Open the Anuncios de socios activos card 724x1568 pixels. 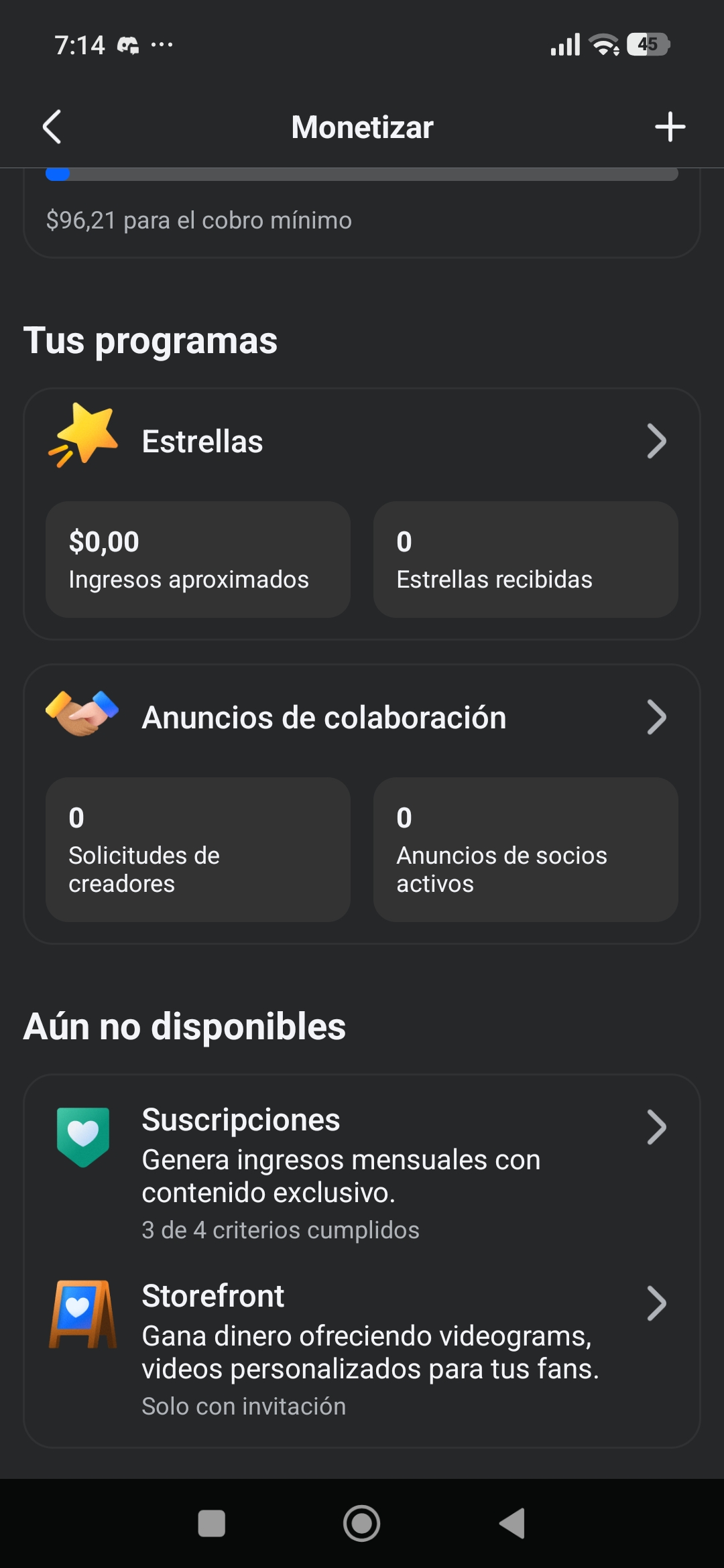point(526,850)
